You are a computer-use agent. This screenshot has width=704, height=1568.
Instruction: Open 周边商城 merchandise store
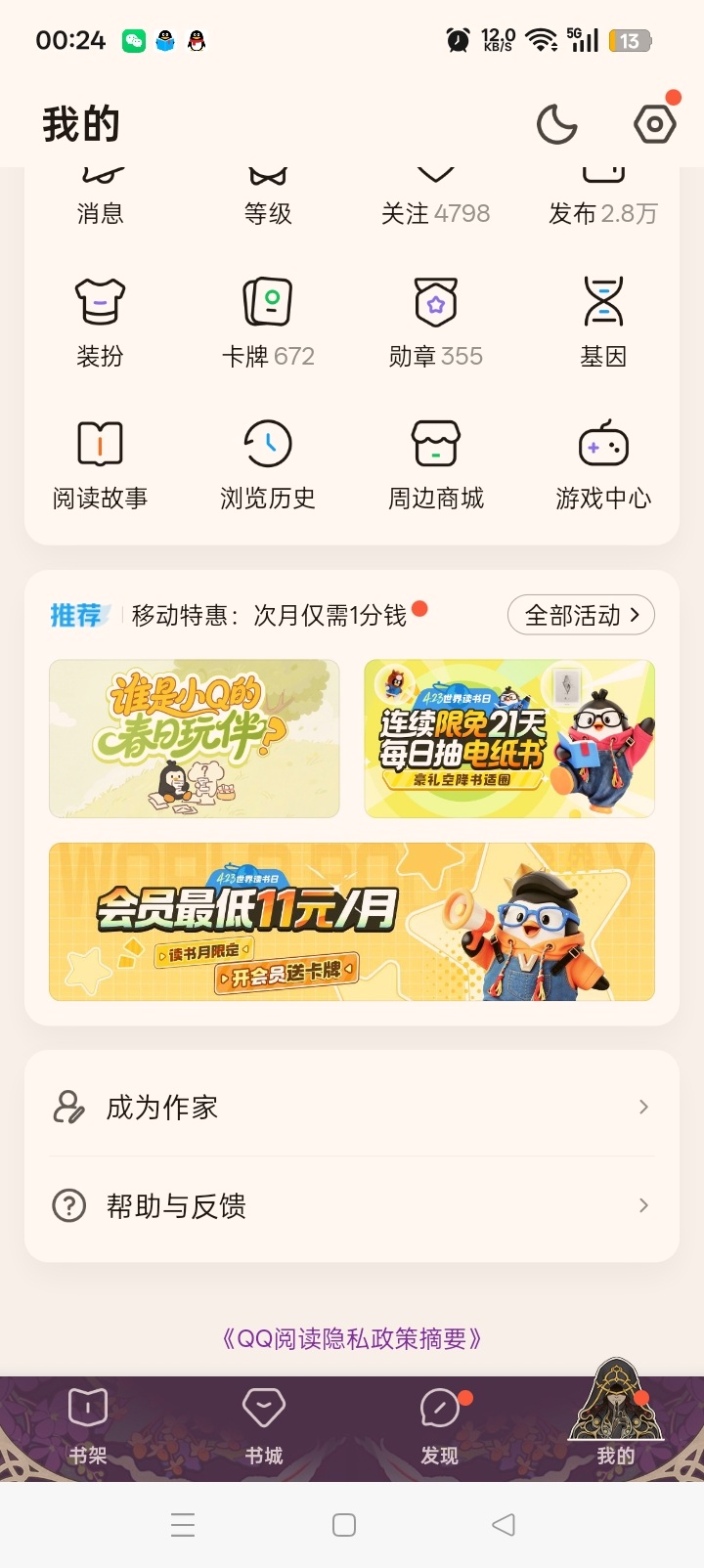pos(436,465)
